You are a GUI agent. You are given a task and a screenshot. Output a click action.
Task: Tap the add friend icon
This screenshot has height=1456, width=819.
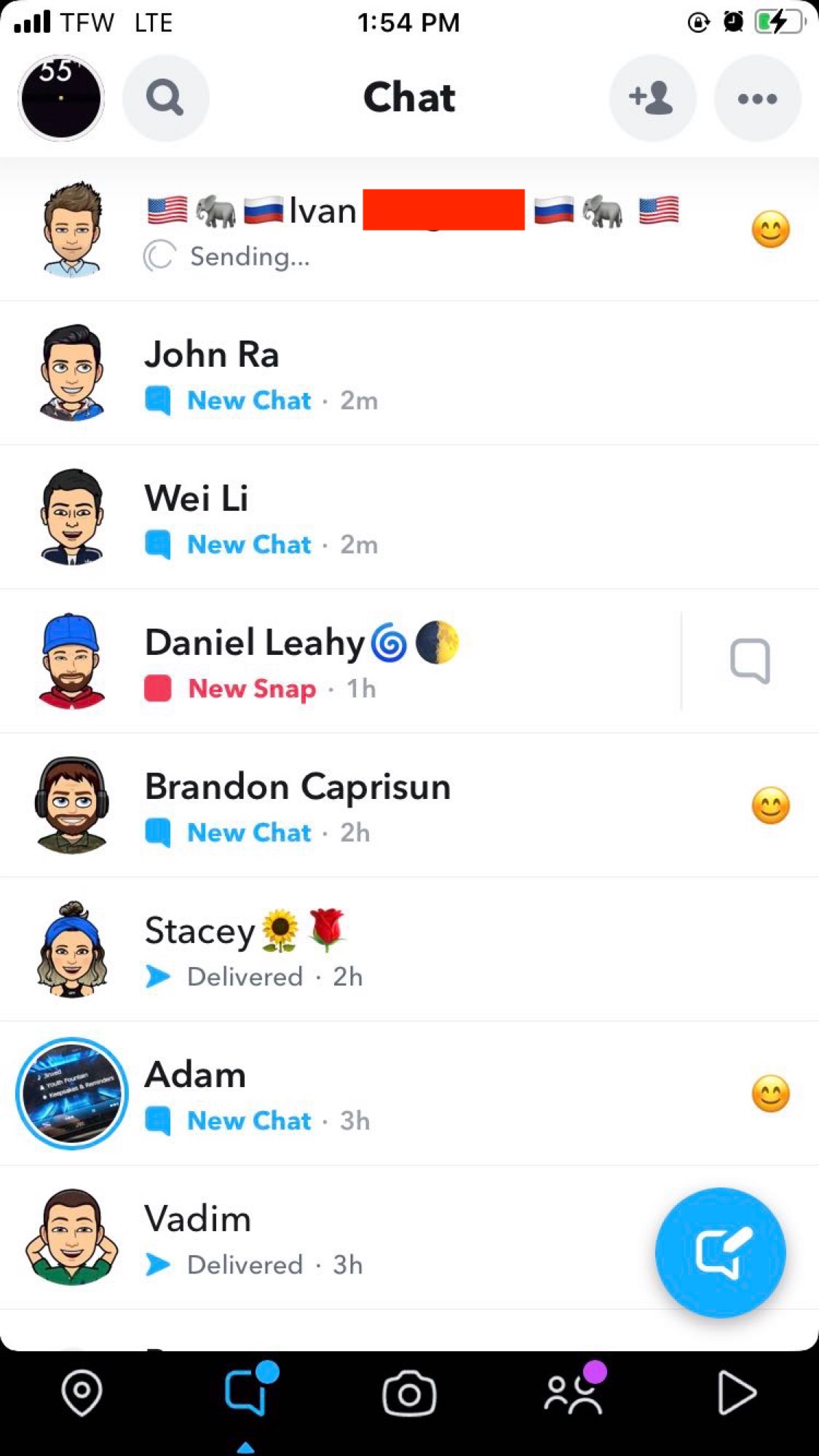click(652, 98)
